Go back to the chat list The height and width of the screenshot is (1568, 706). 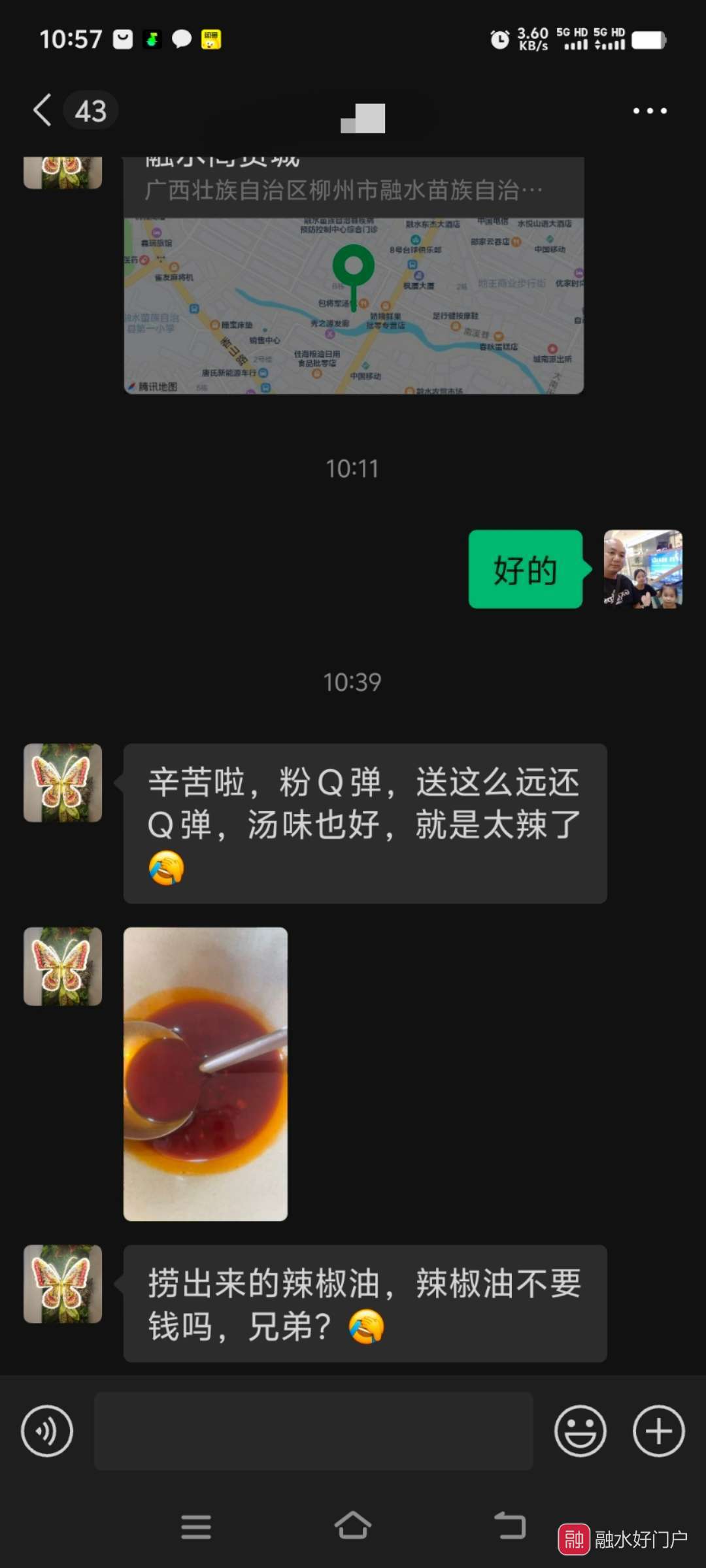point(43,110)
